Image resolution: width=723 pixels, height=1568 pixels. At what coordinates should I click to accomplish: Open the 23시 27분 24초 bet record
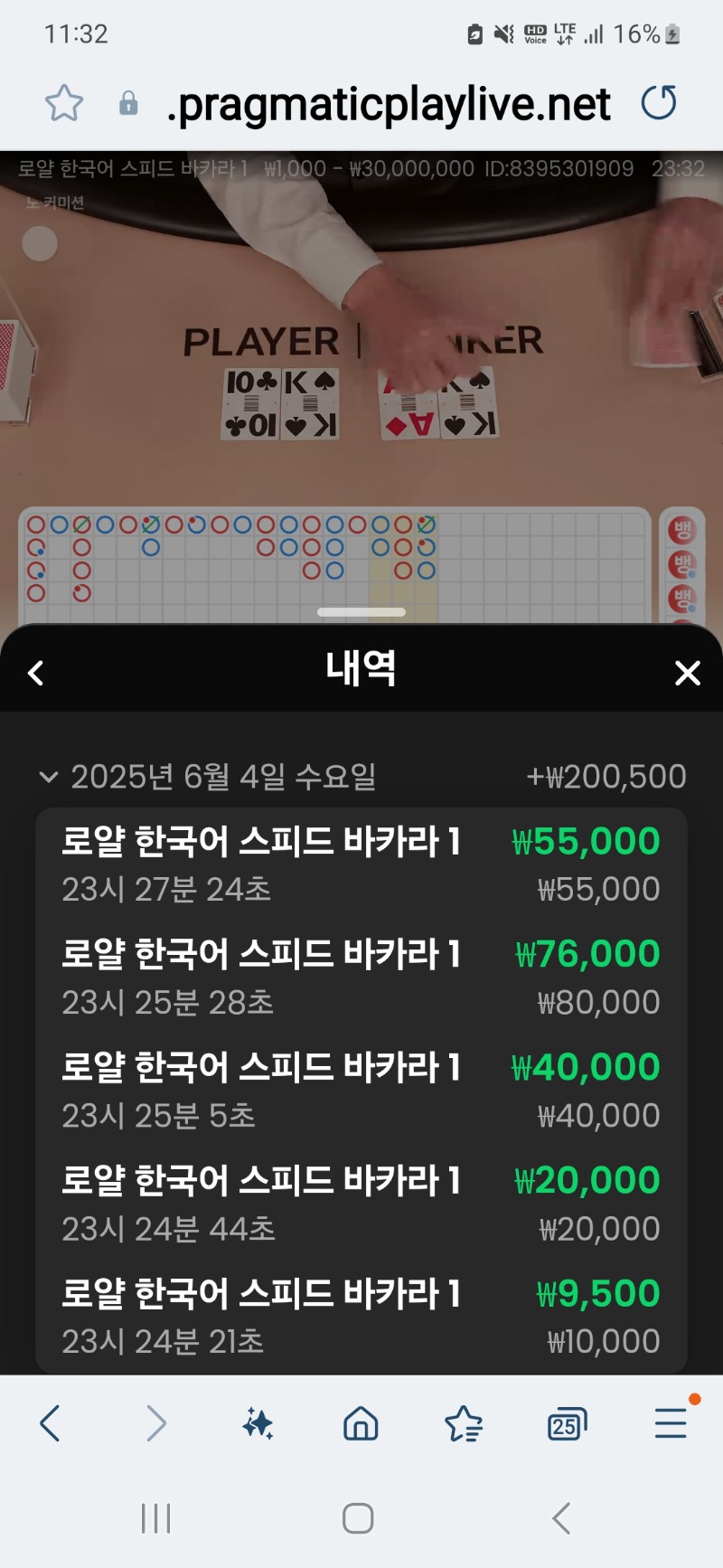[361, 864]
